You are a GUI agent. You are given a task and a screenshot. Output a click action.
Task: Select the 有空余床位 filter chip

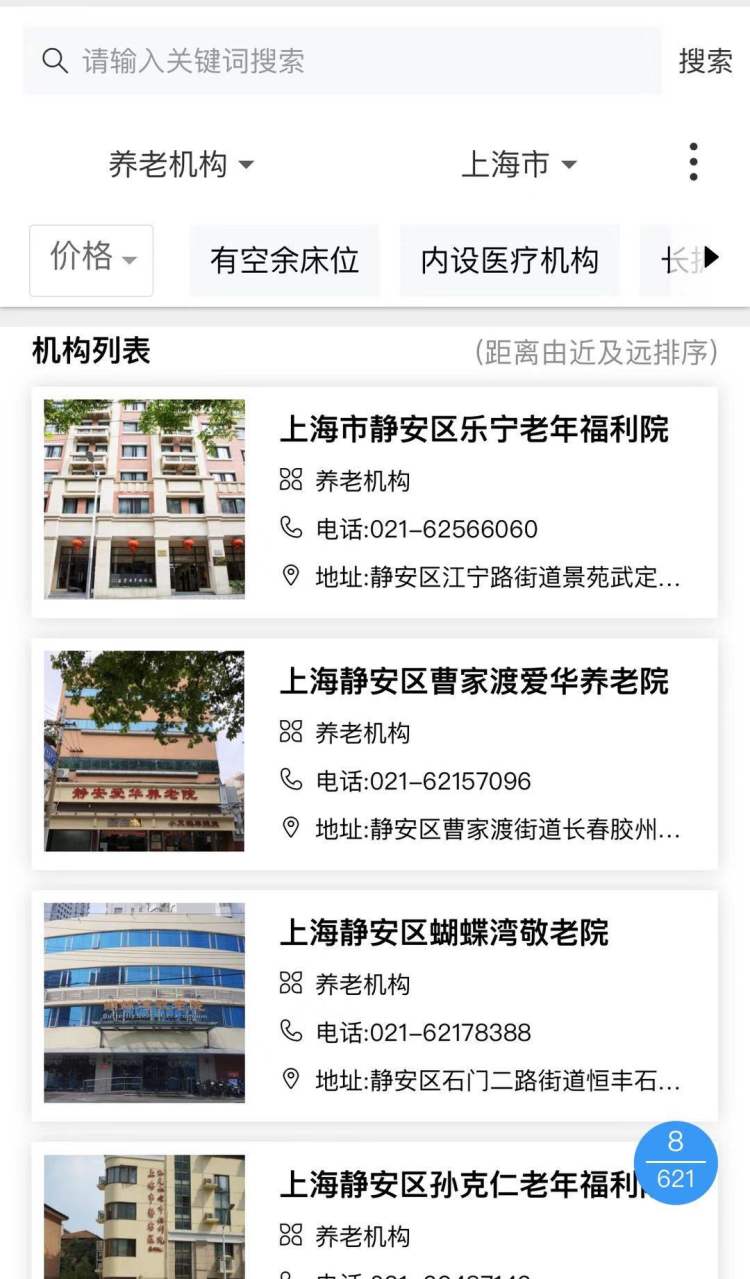coord(284,261)
